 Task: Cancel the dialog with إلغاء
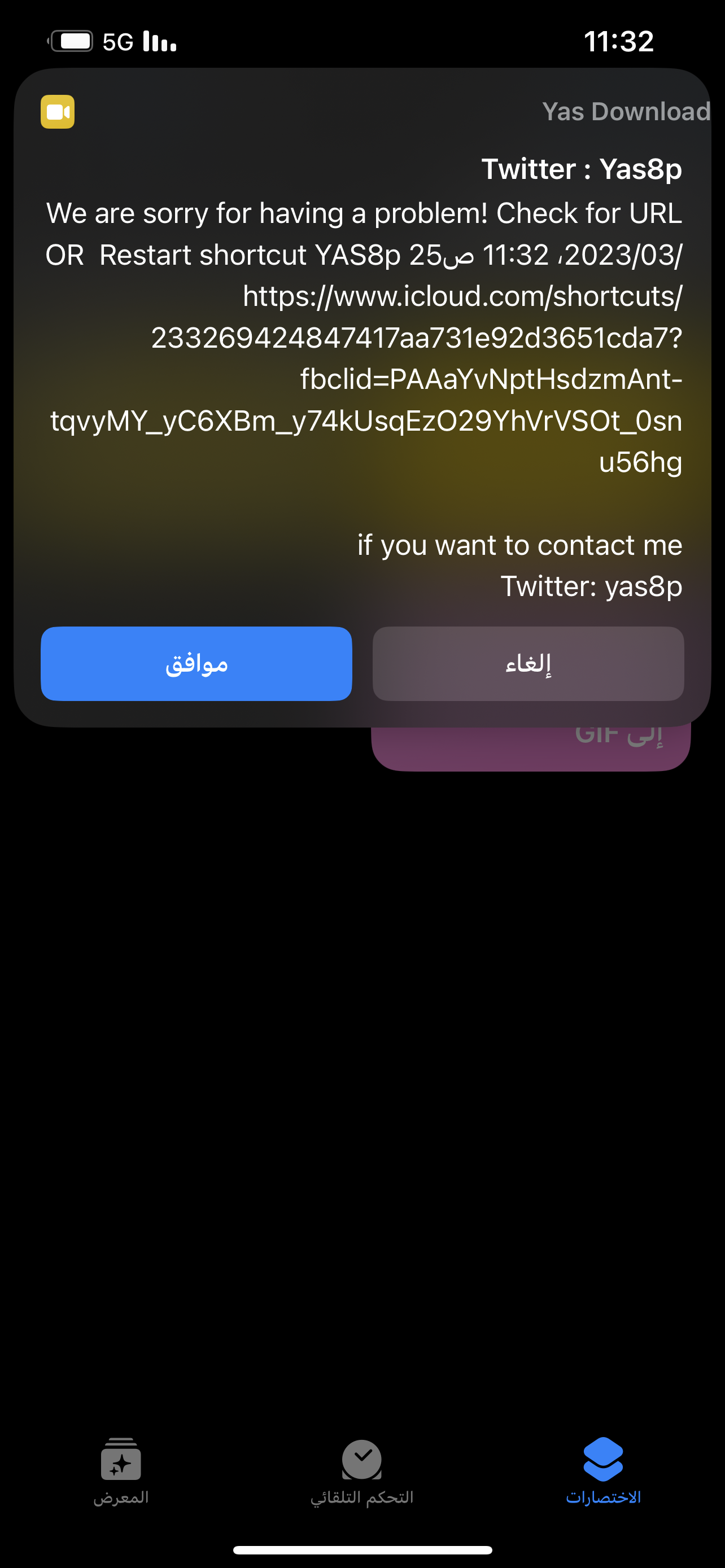click(528, 663)
